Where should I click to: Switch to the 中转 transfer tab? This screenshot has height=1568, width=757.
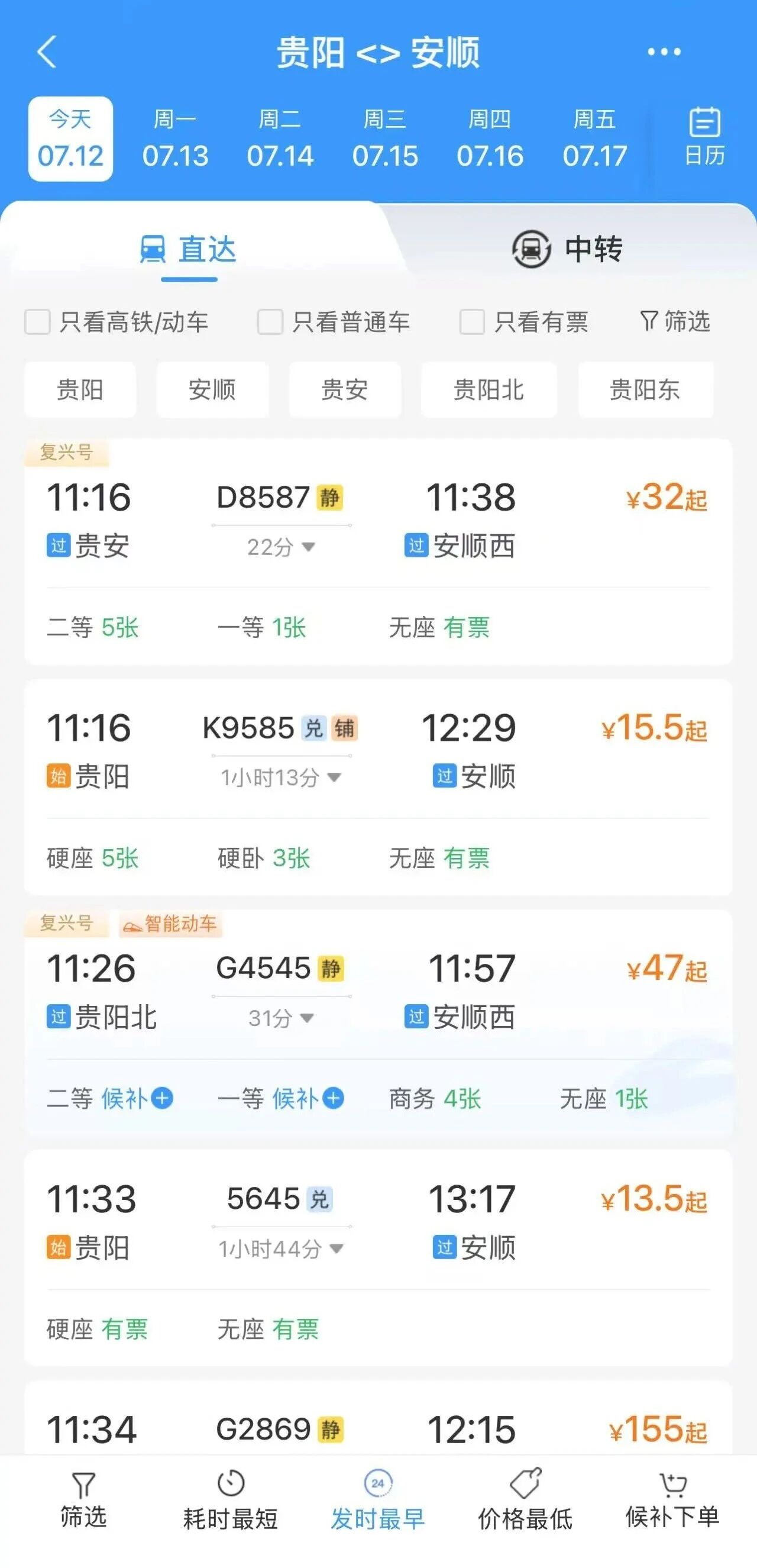click(x=567, y=249)
